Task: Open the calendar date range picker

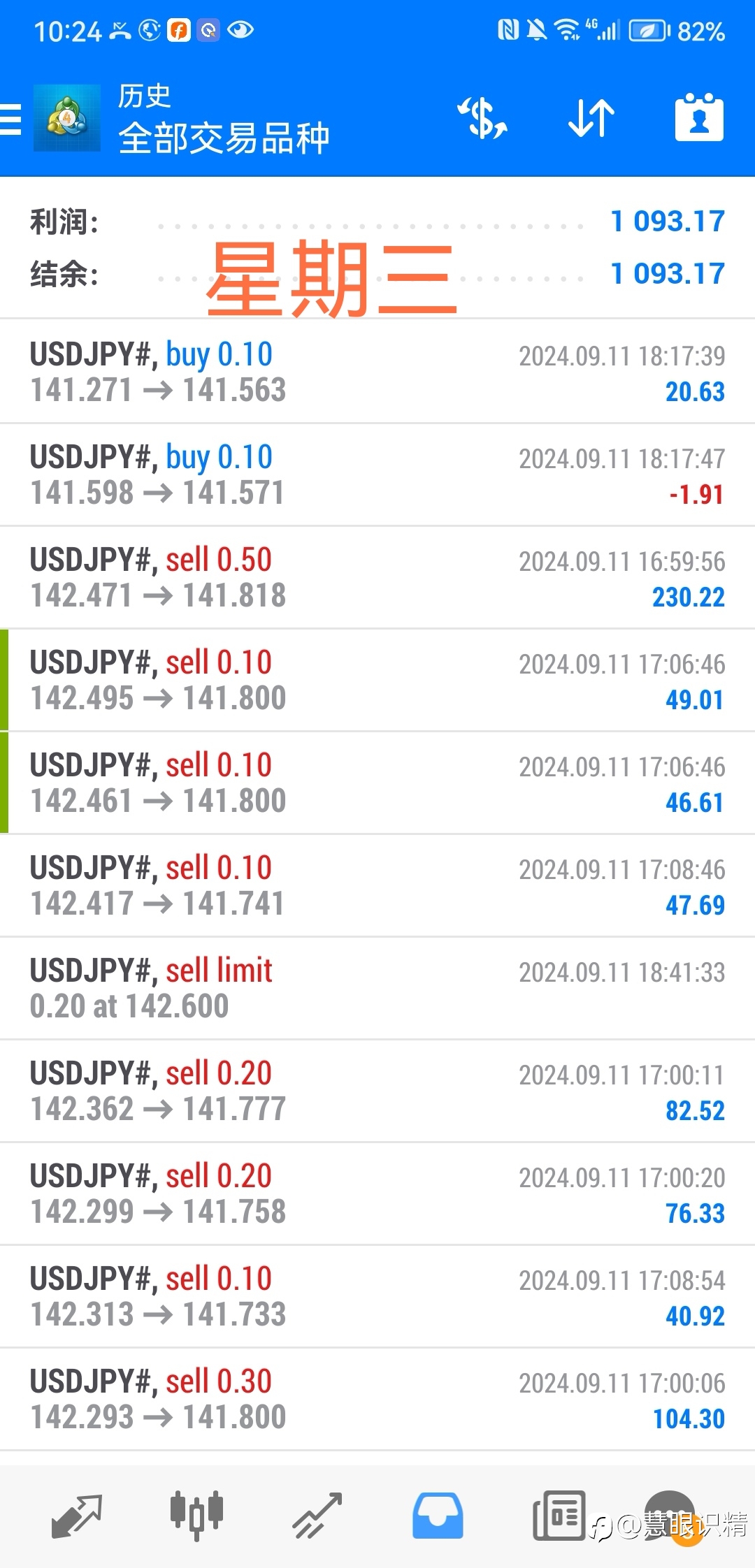Action: 699,117
